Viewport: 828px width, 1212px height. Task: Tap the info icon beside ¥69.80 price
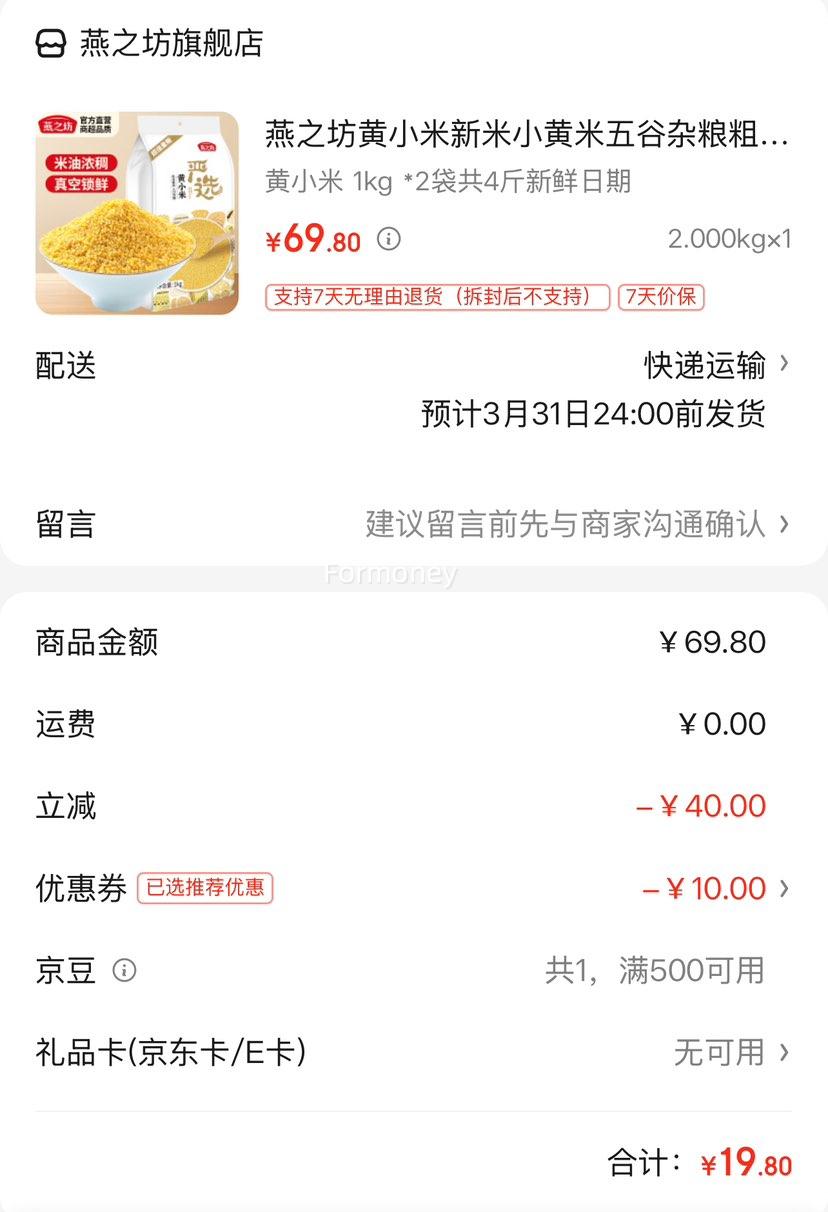[390, 240]
